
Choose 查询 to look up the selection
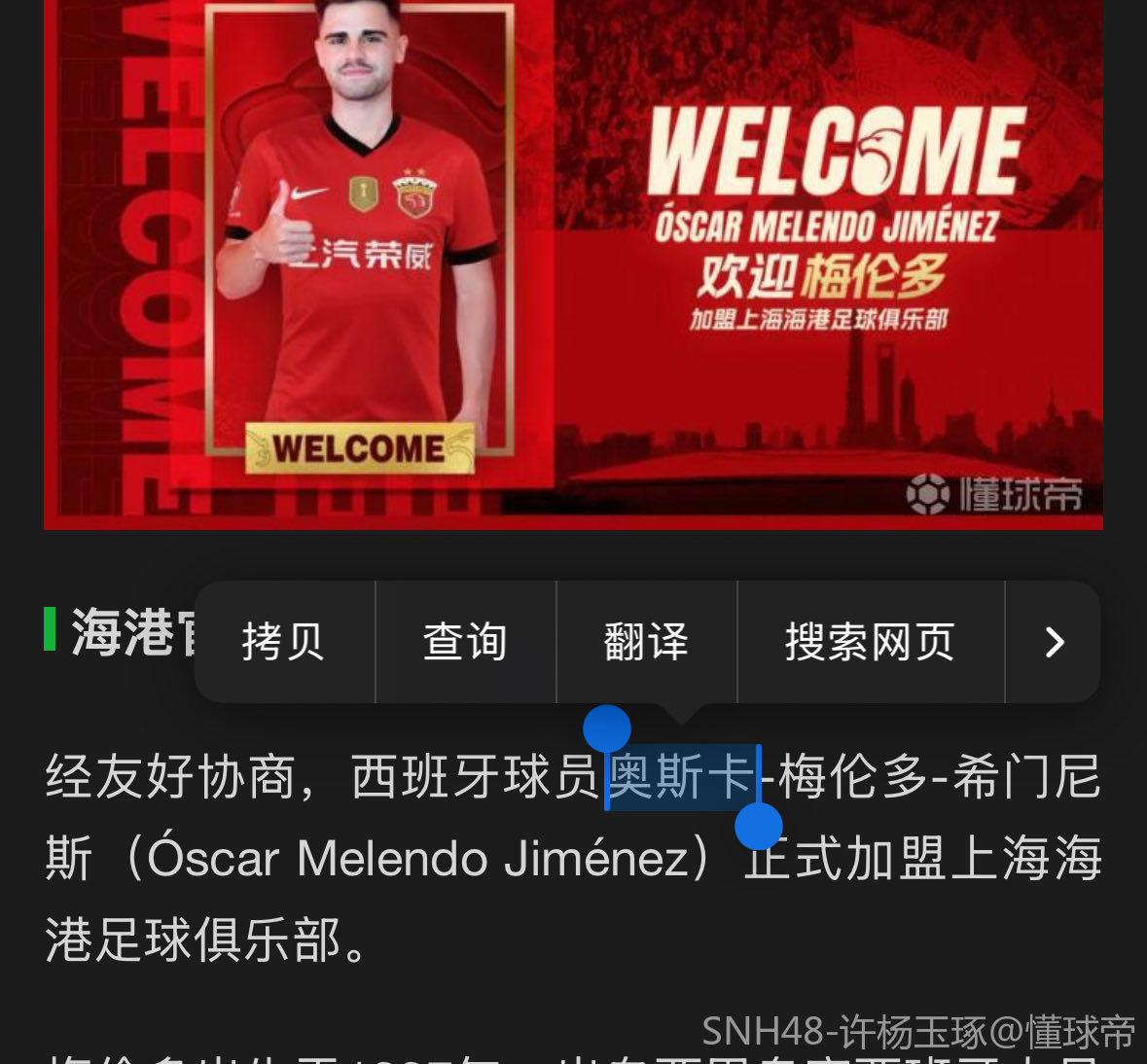[x=465, y=642]
